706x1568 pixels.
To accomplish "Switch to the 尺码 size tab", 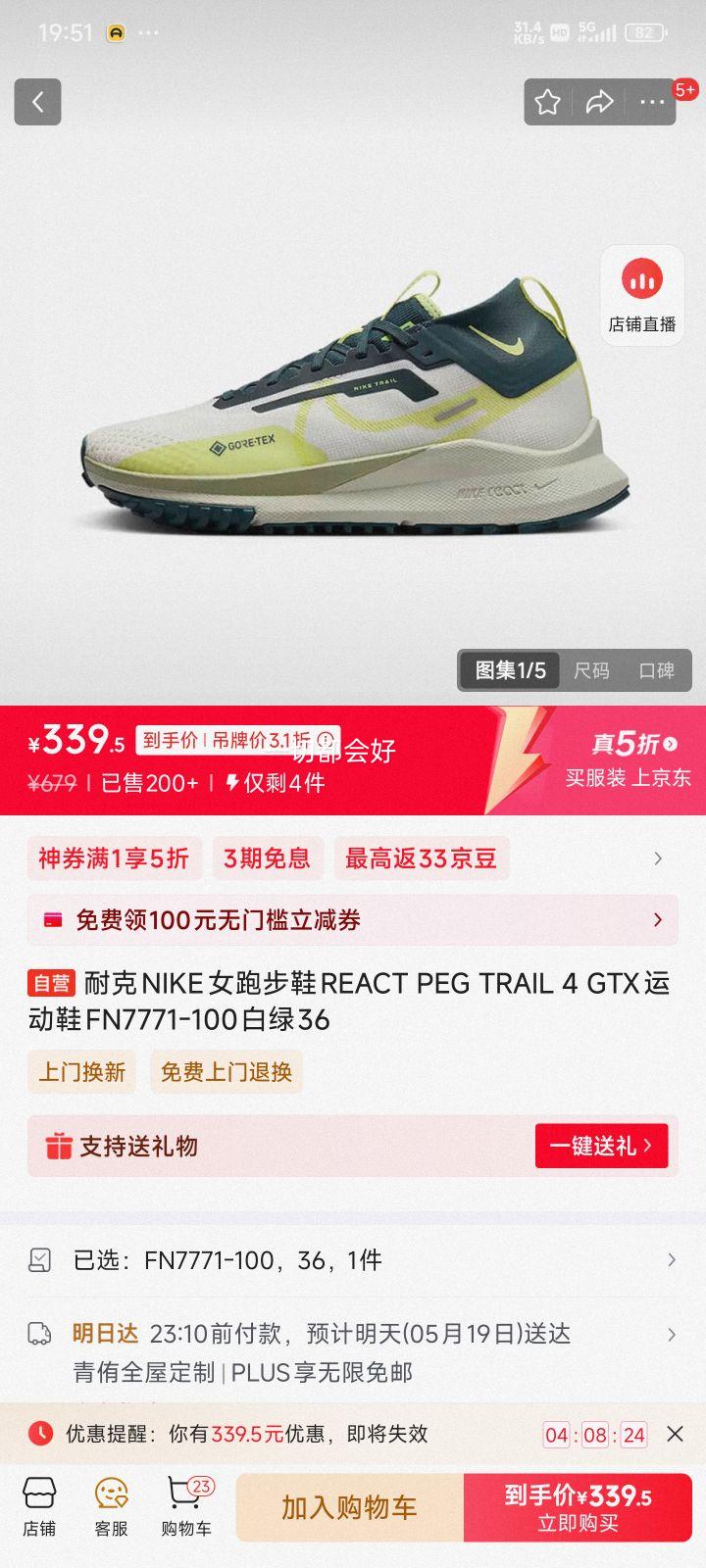I will point(591,670).
